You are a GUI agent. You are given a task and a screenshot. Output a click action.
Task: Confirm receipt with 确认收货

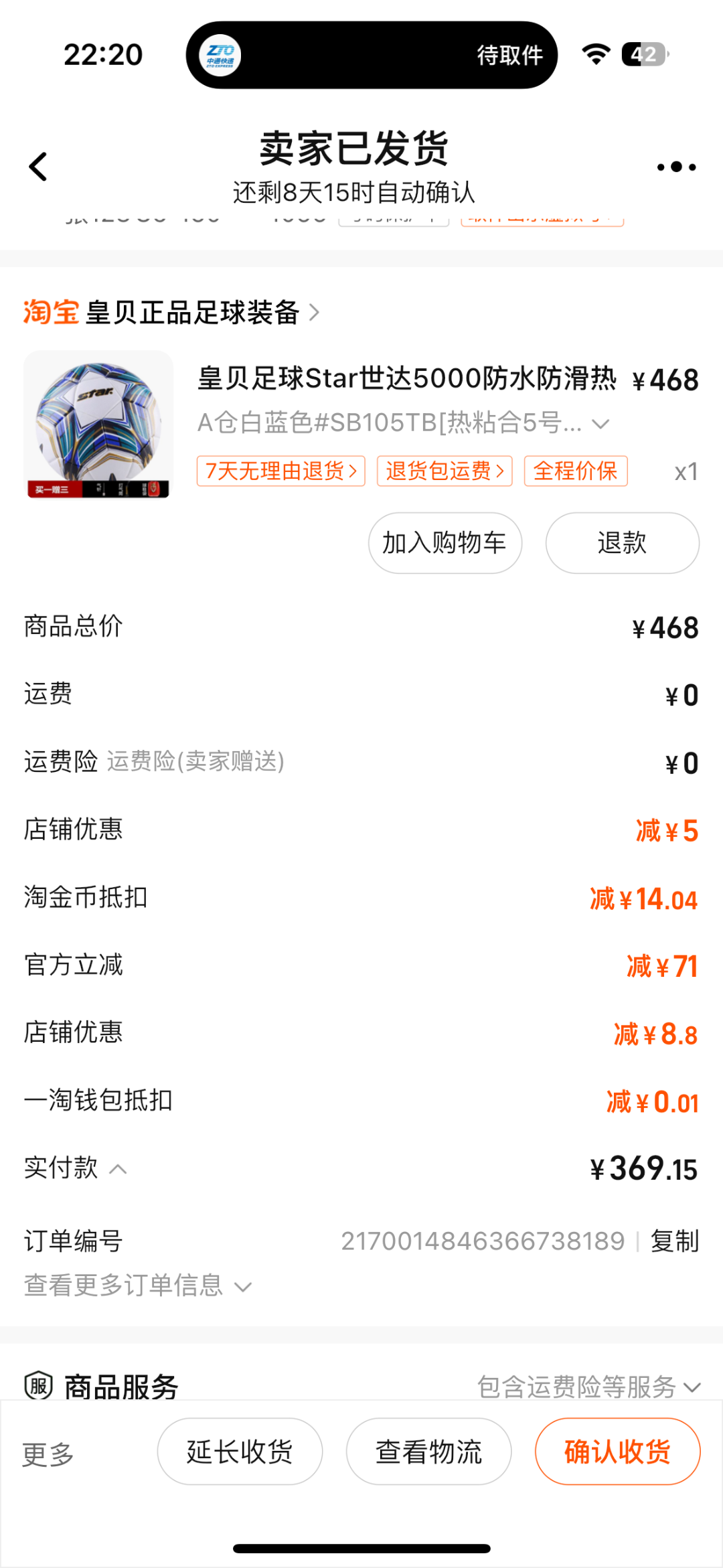coord(617,1452)
